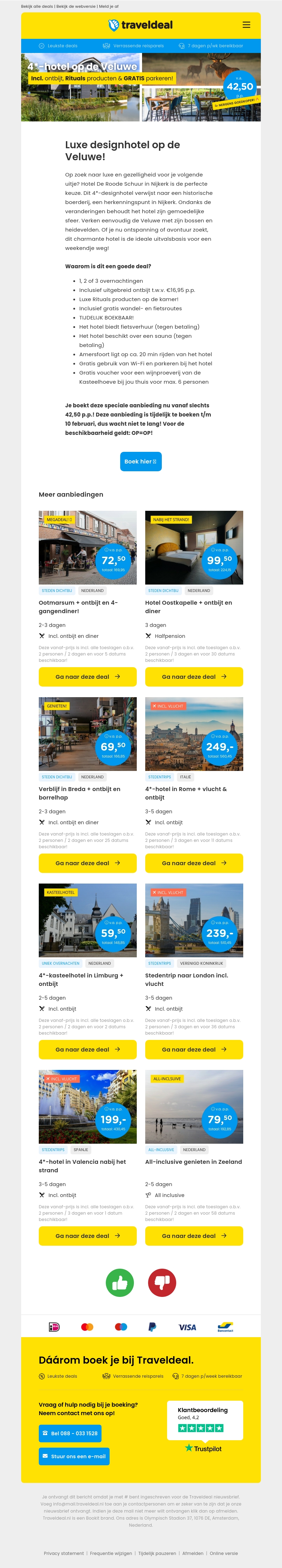The width and height of the screenshot is (282, 1568).
Task: Go to the Hotel Oostkapelle deal
Action: pyautogui.click(x=194, y=676)
